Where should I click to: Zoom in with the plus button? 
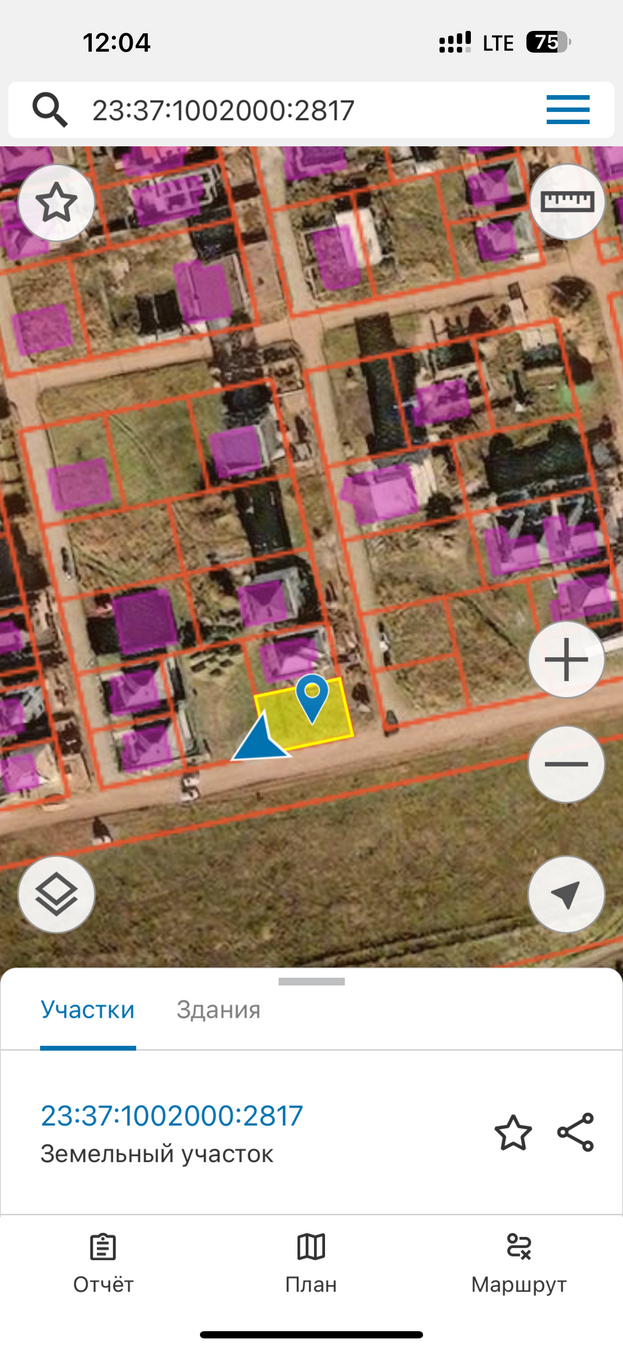tap(567, 661)
